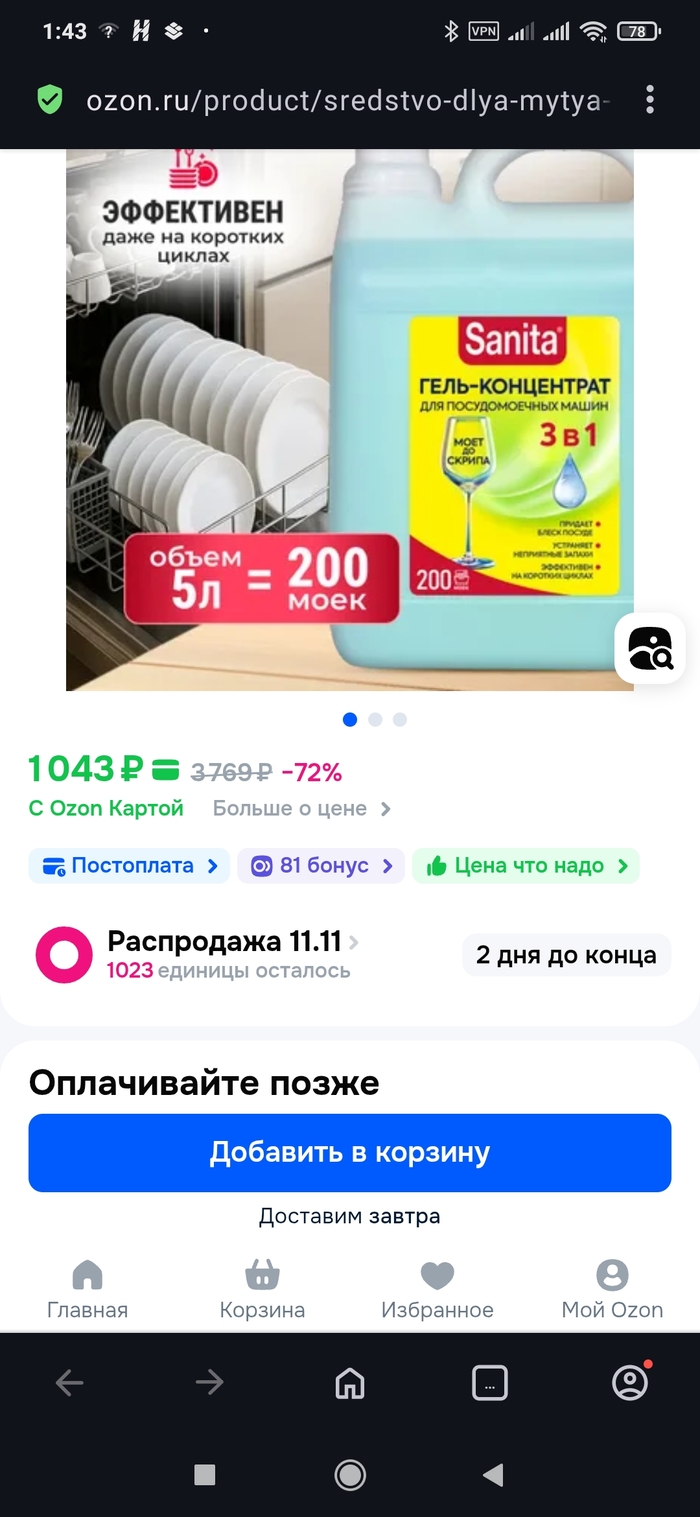The width and height of the screenshot is (700, 1517).
Task: Go back in browser toolbar
Action: pyautogui.click(x=69, y=1383)
